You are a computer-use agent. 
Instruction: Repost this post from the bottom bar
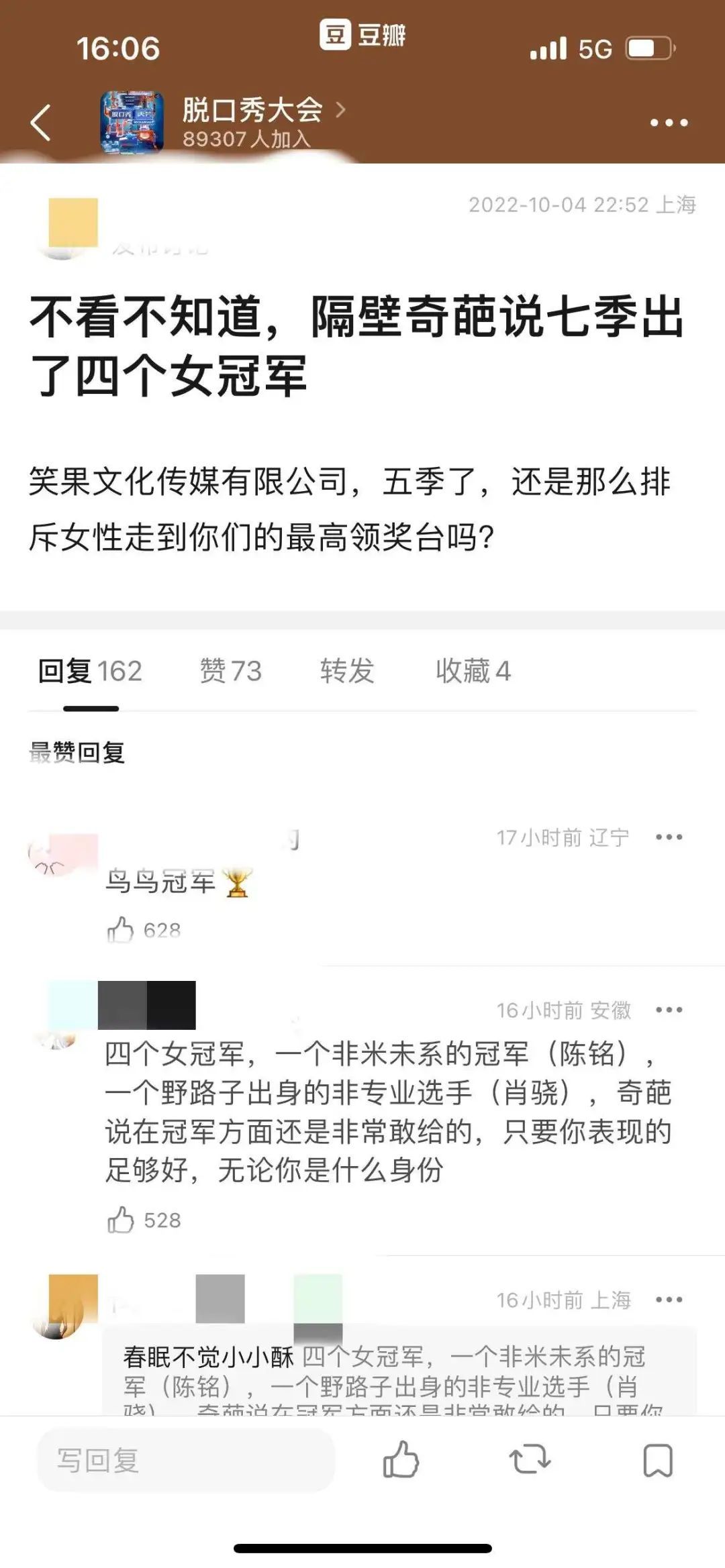click(530, 1460)
